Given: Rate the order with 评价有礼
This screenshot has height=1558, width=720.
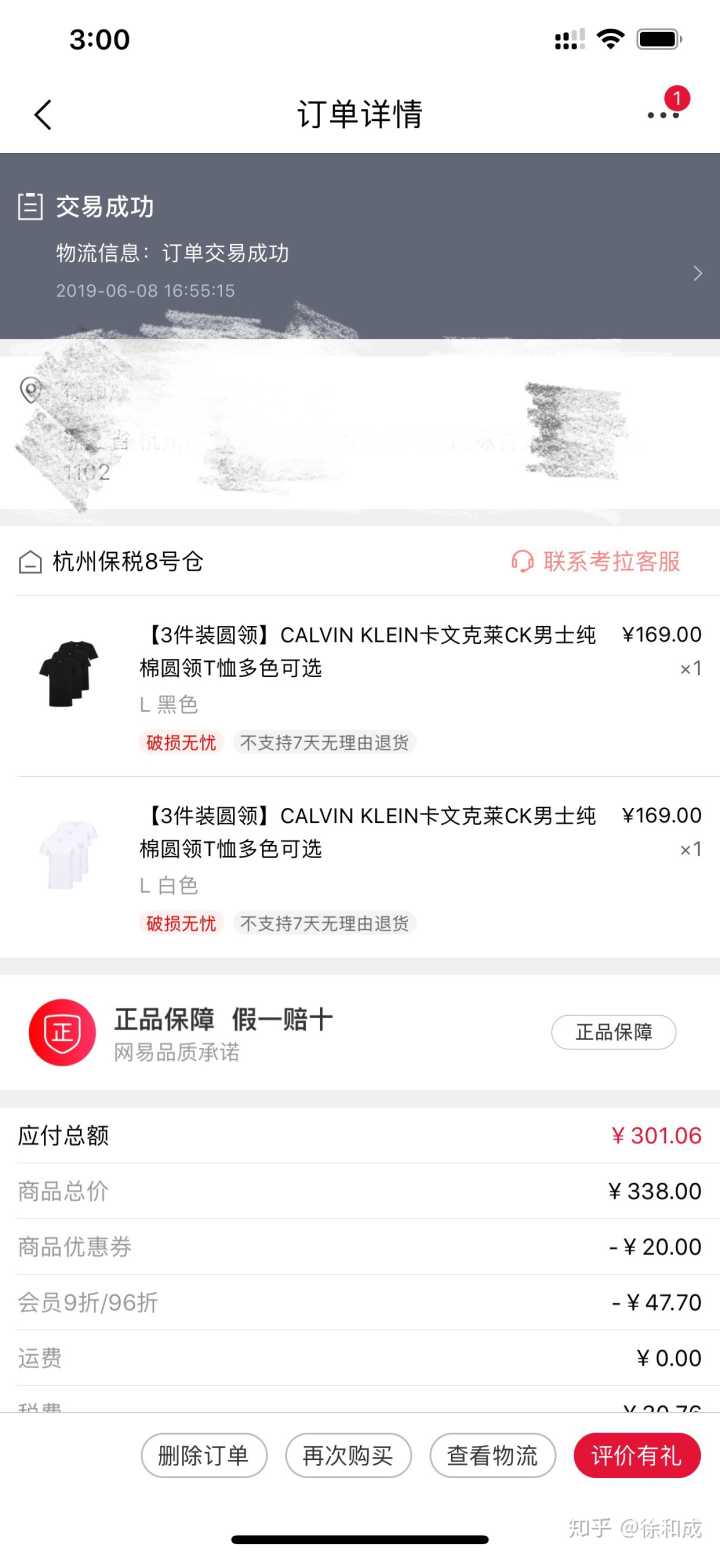Looking at the screenshot, I should pyautogui.click(x=636, y=1455).
